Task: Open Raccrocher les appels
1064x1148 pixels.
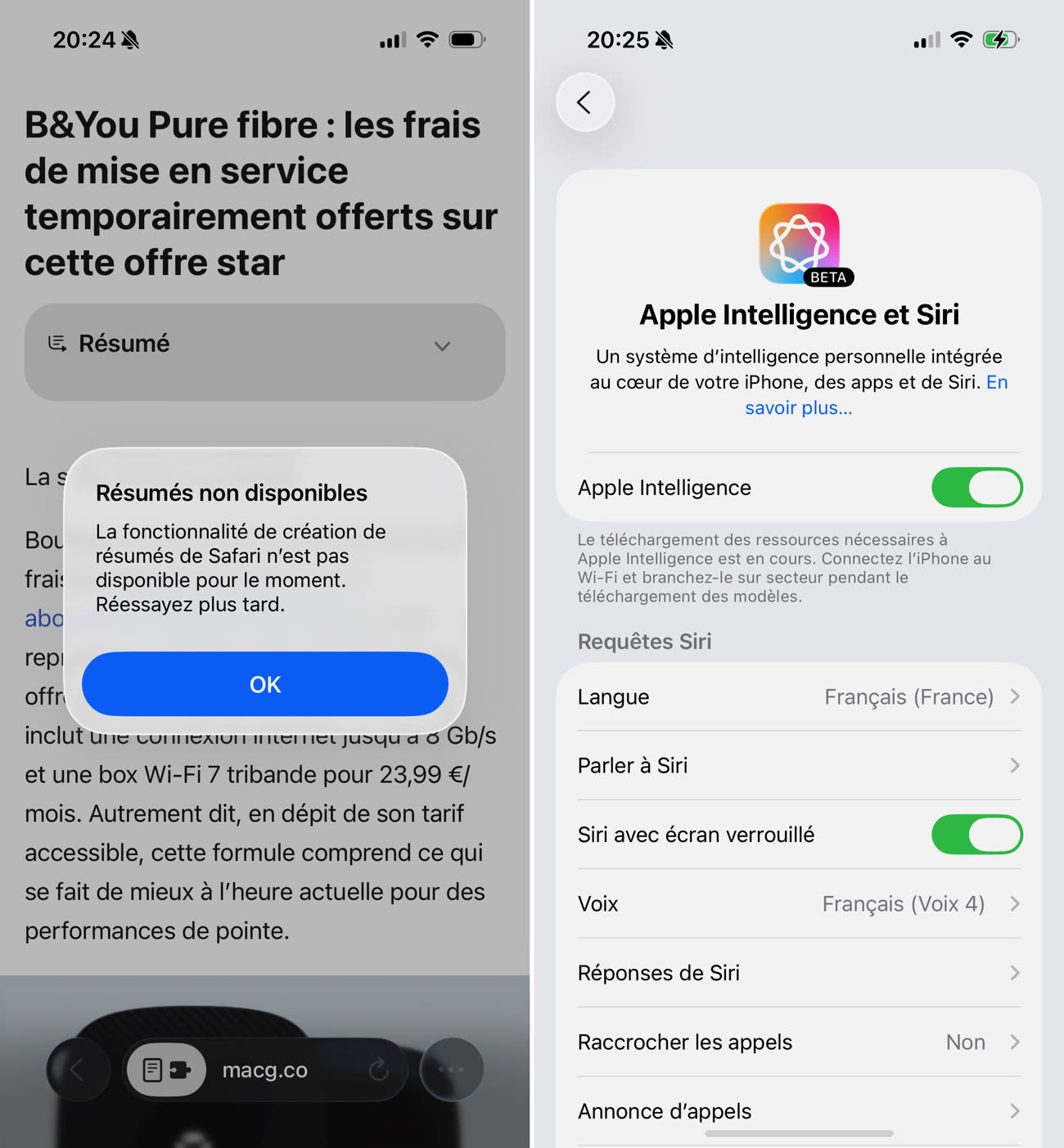Action: (x=798, y=1042)
